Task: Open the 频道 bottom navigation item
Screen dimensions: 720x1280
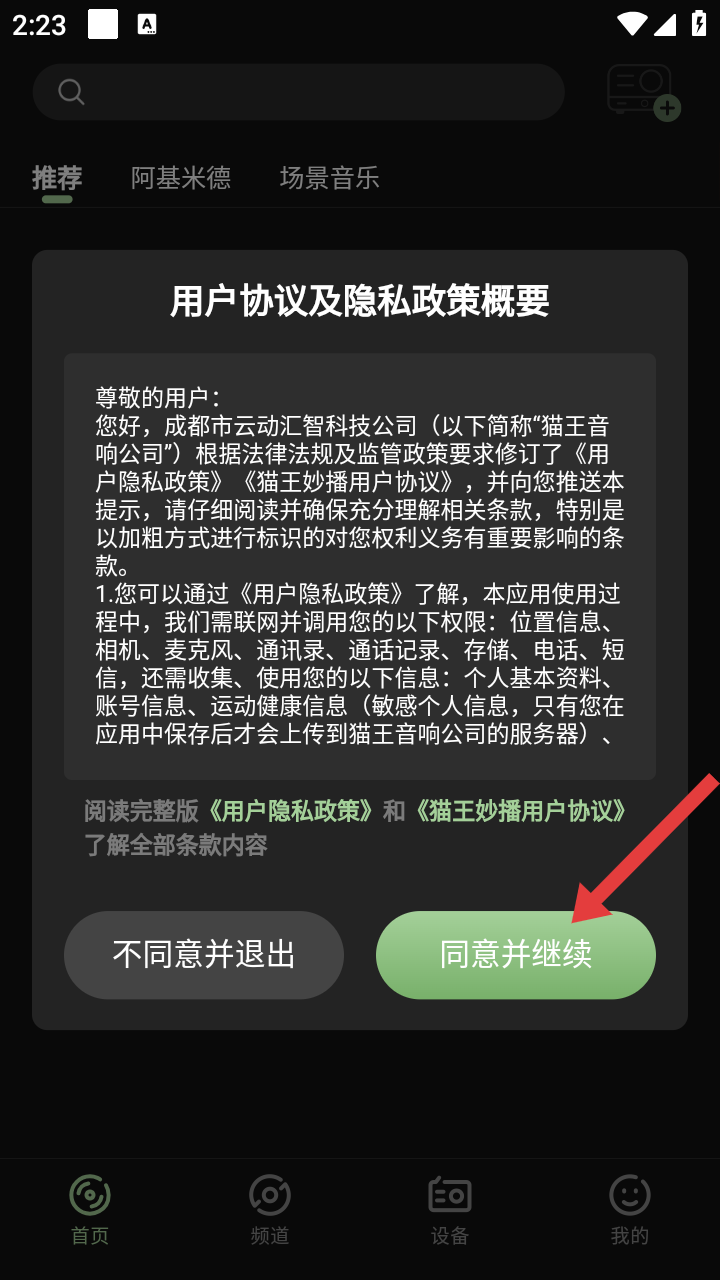Action: pos(270,1210)
